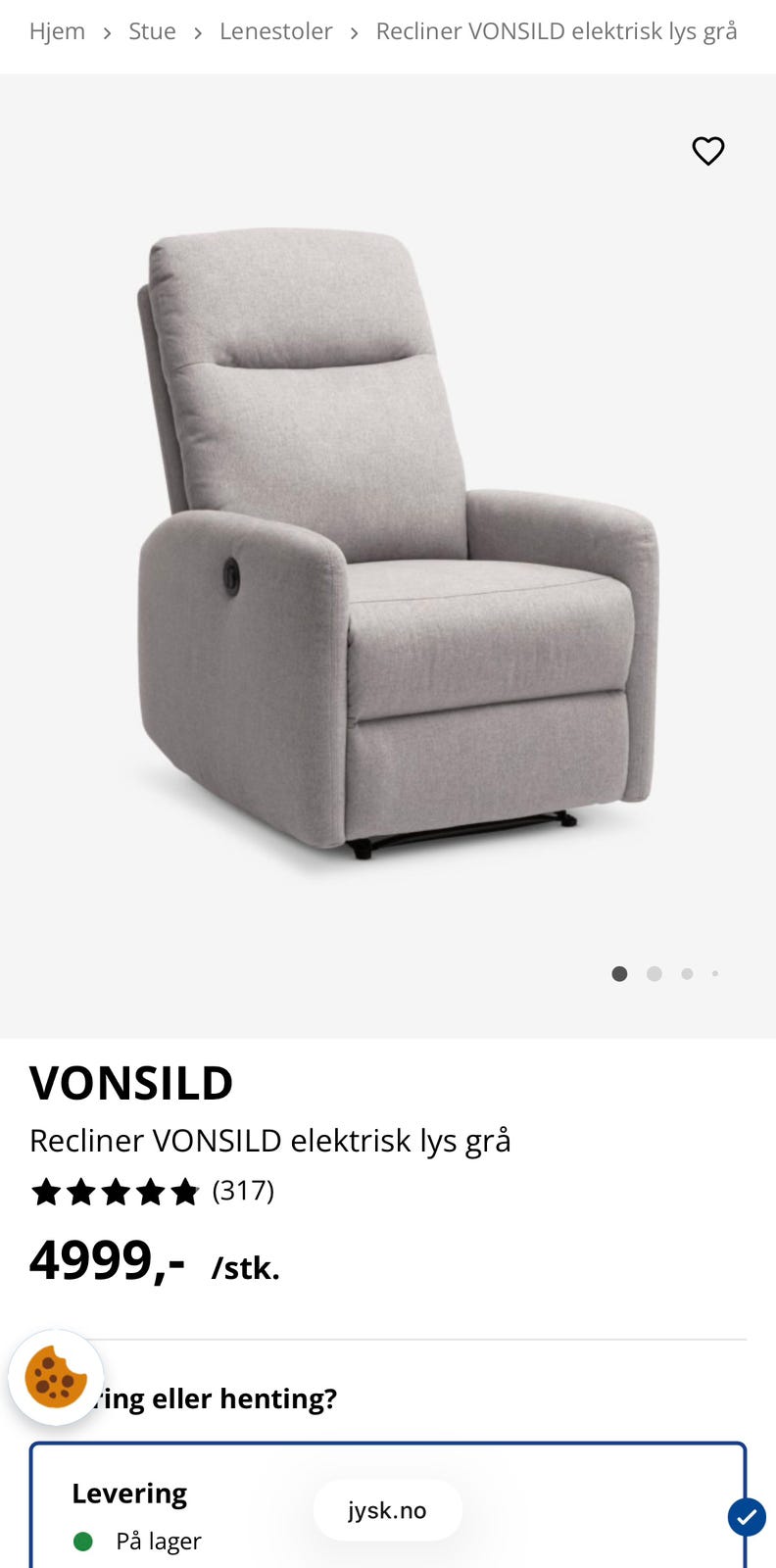Click the chevron after Hjem in breadcrumb
776x1568 pixels.
pos(106,32)
